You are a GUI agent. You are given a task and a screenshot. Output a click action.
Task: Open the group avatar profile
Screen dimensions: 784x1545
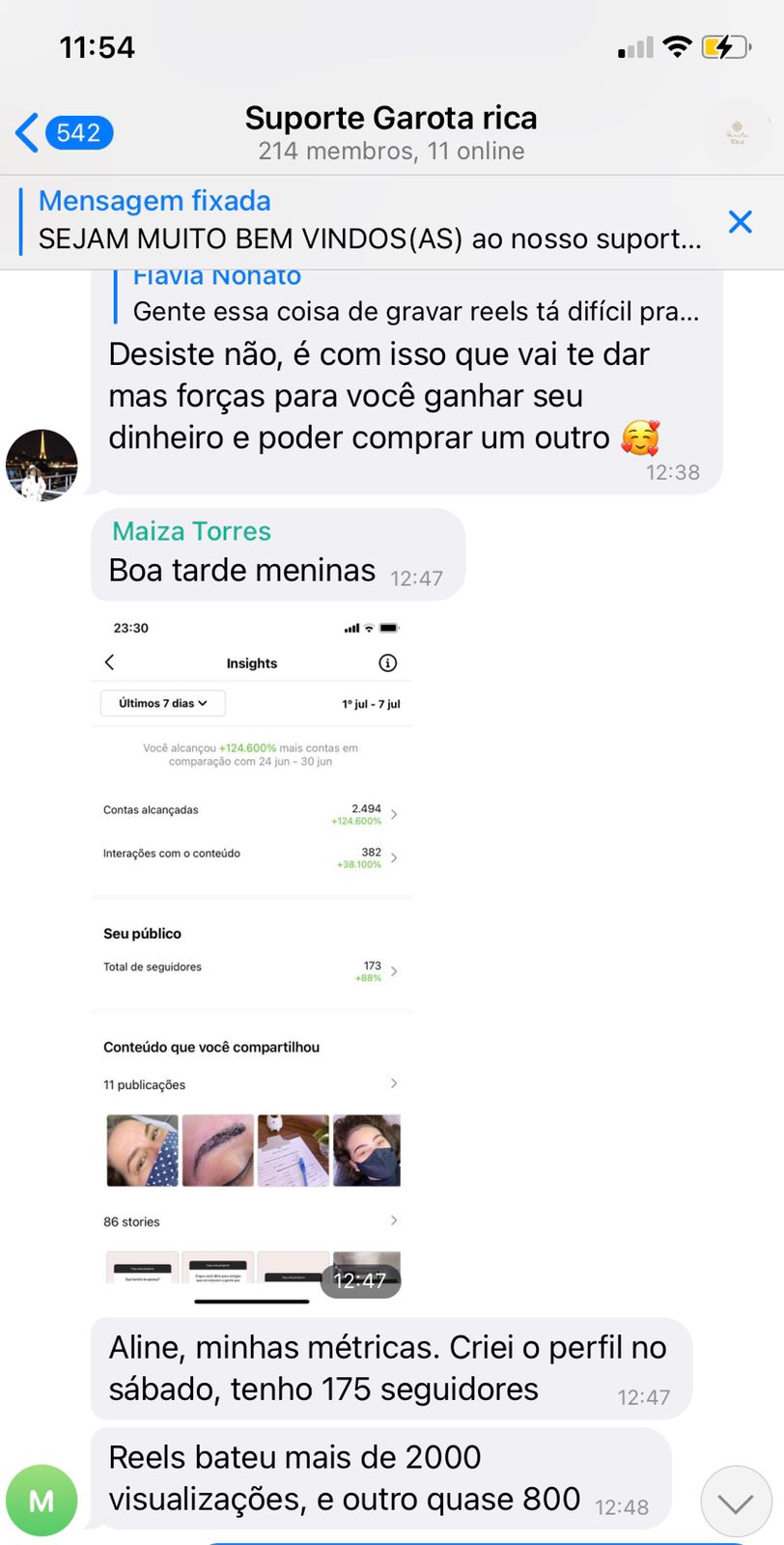(x=736, y=134)
